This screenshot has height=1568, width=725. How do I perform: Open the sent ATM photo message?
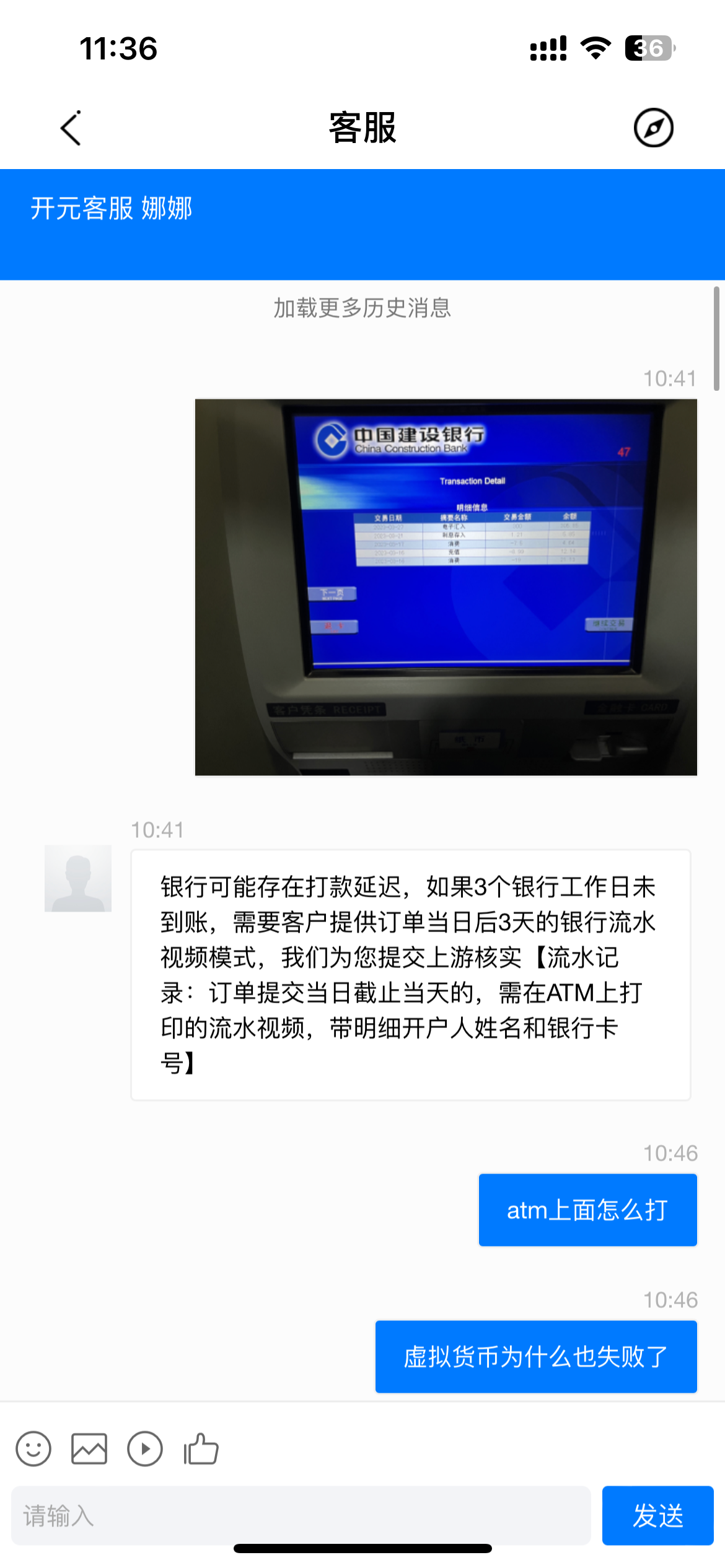pos(446,586)
